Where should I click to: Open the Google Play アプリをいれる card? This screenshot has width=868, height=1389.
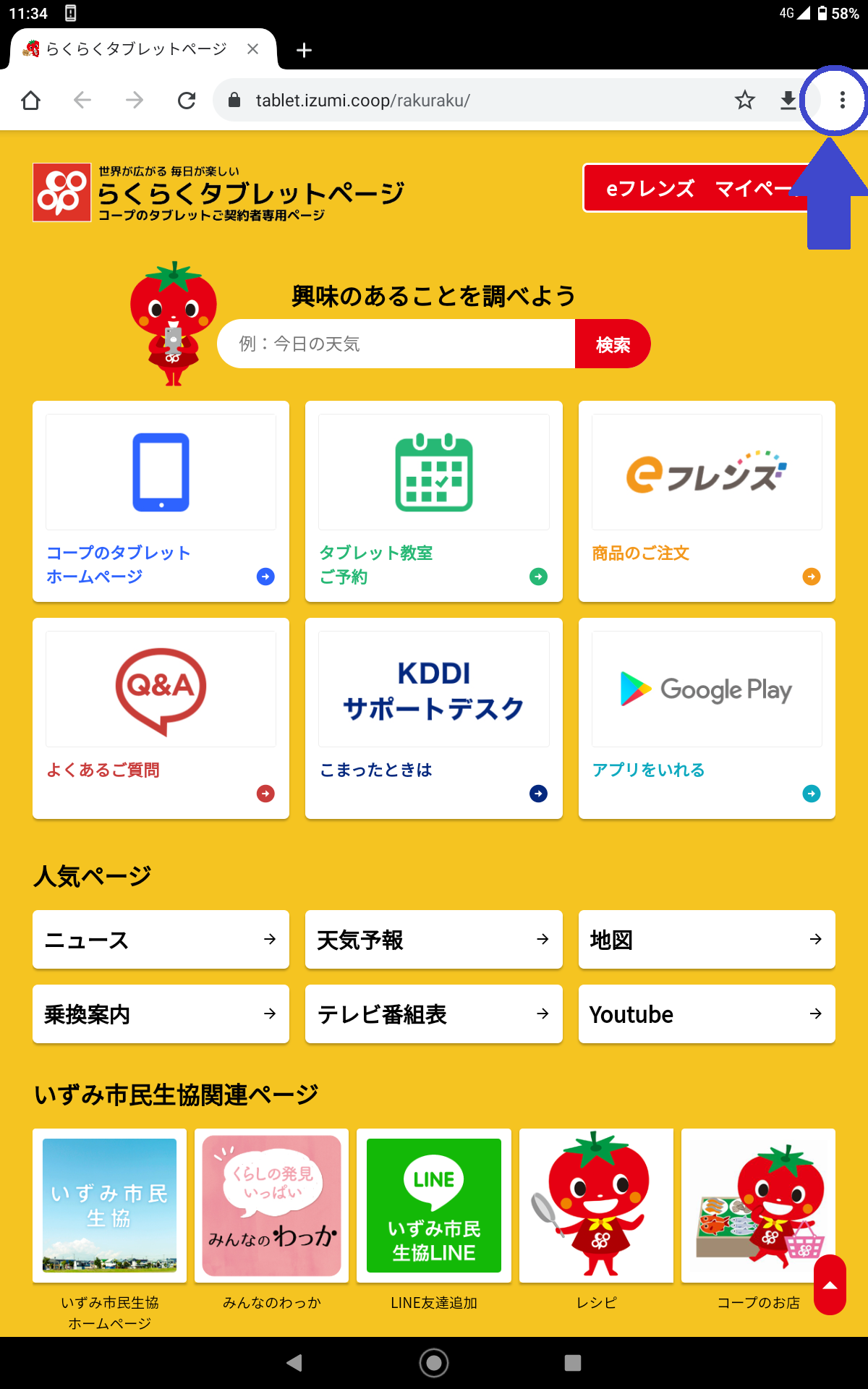(707, 718)
